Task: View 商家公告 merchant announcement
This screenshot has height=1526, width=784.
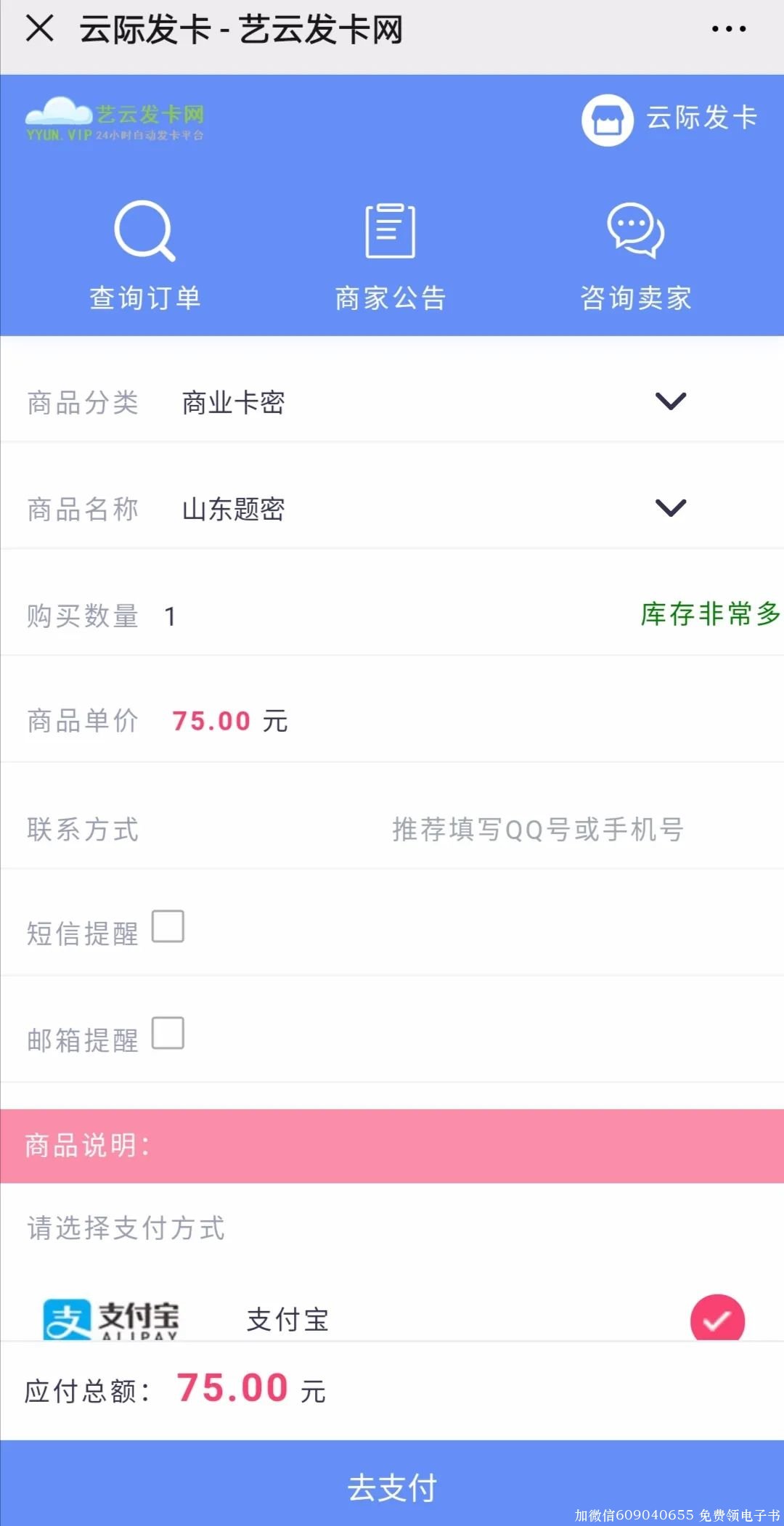Action: 391,254
